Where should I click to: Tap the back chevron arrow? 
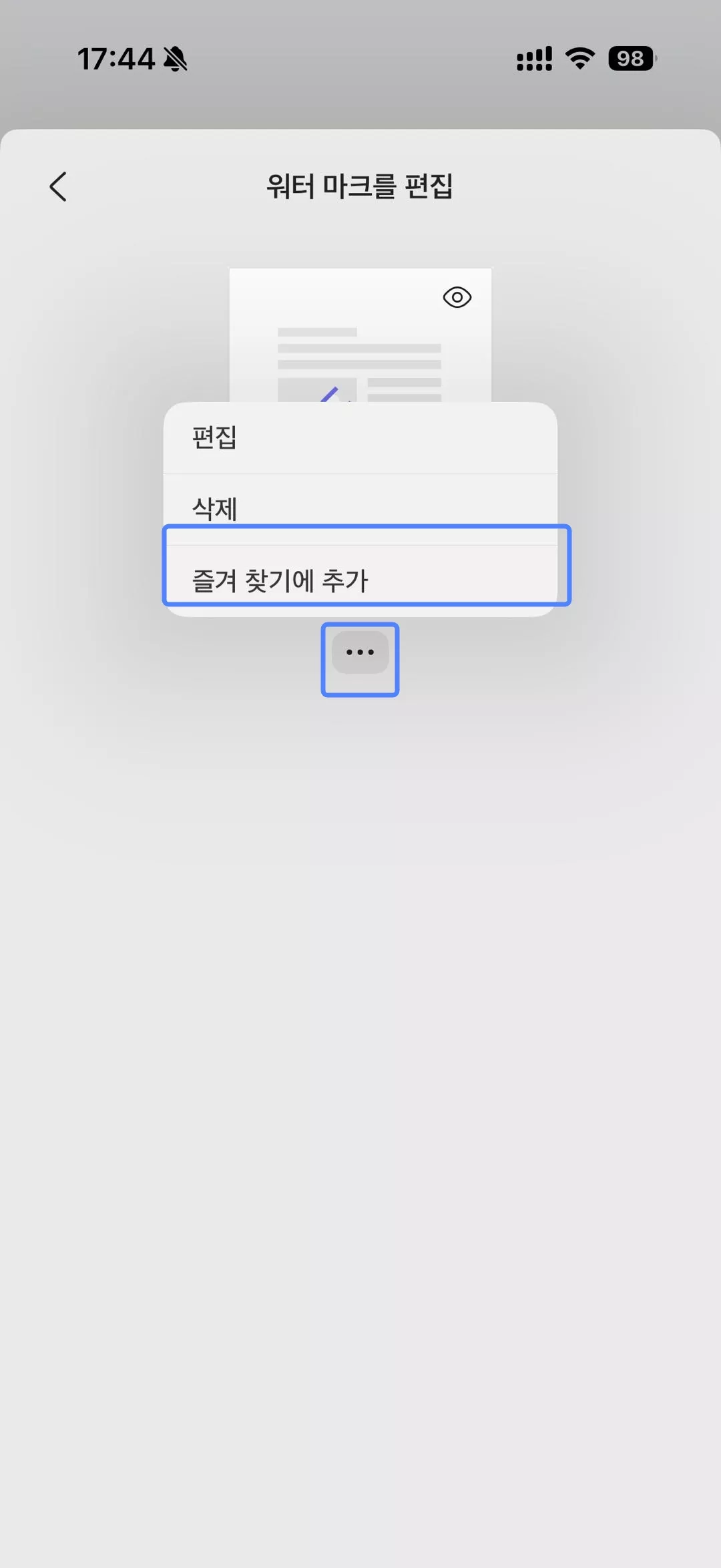(x=59, y=187)
